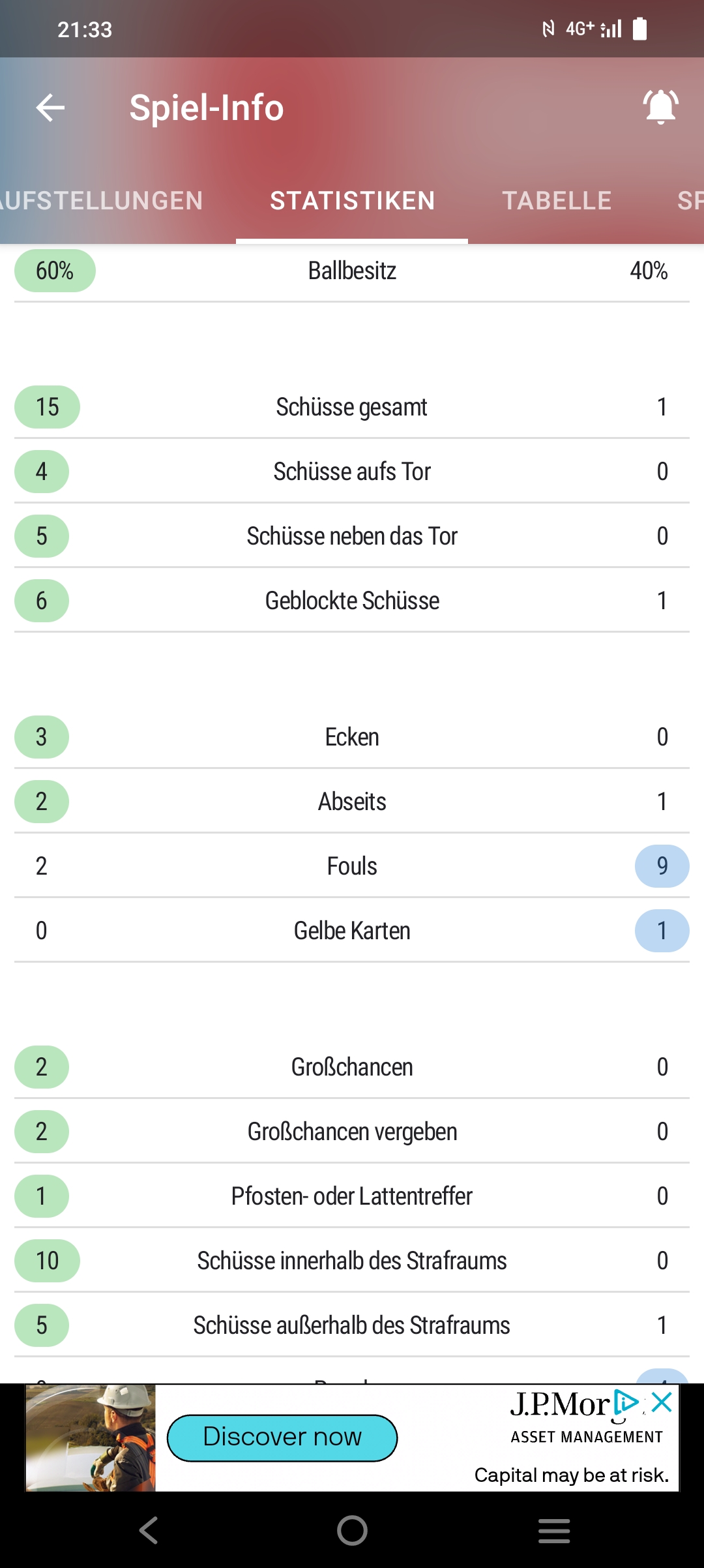This screenshot has height=1568, width=704.
Task: Open recent apps from the navigation bar
Action: point(554,1530)
